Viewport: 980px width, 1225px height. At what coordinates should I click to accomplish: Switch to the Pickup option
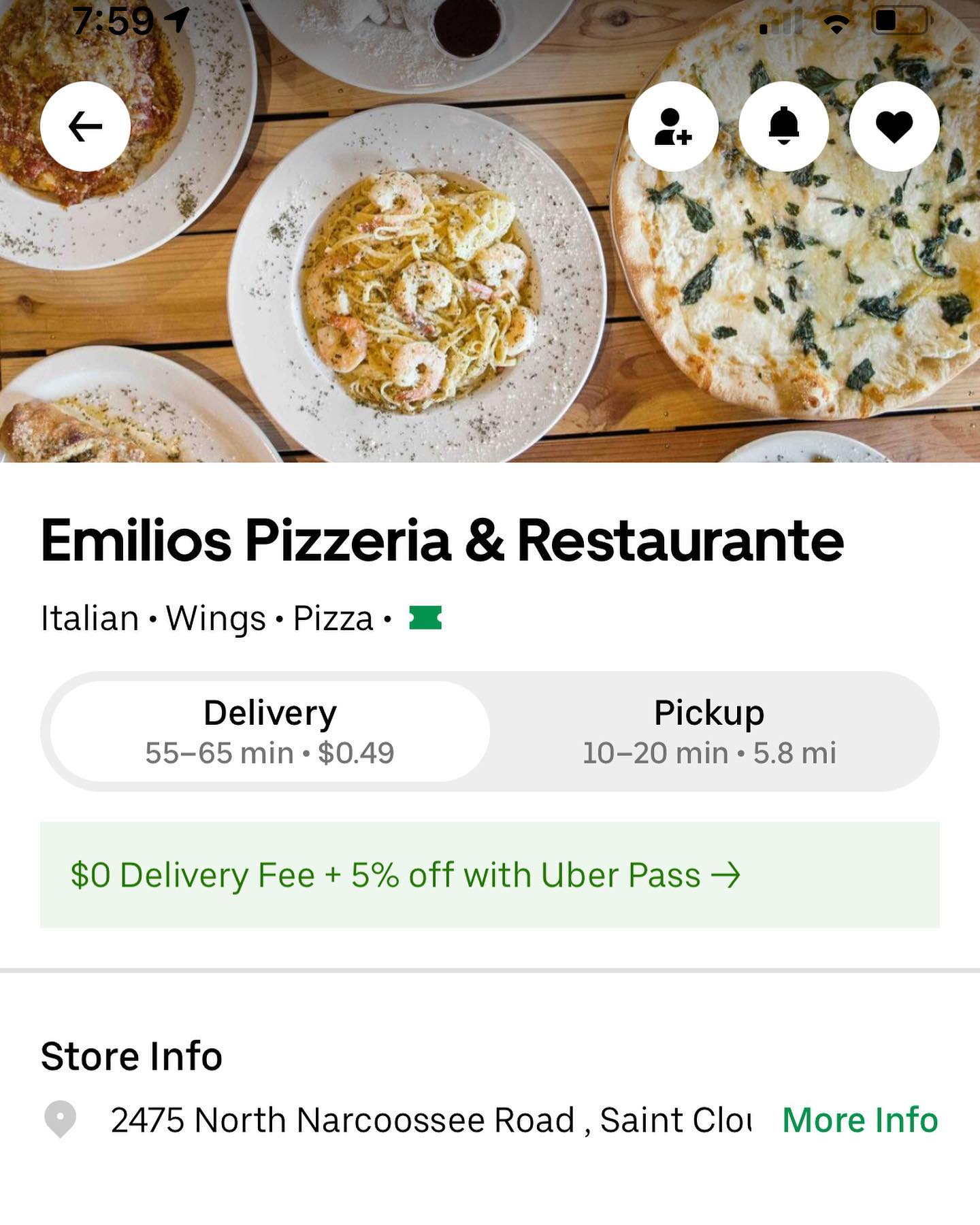709,731
